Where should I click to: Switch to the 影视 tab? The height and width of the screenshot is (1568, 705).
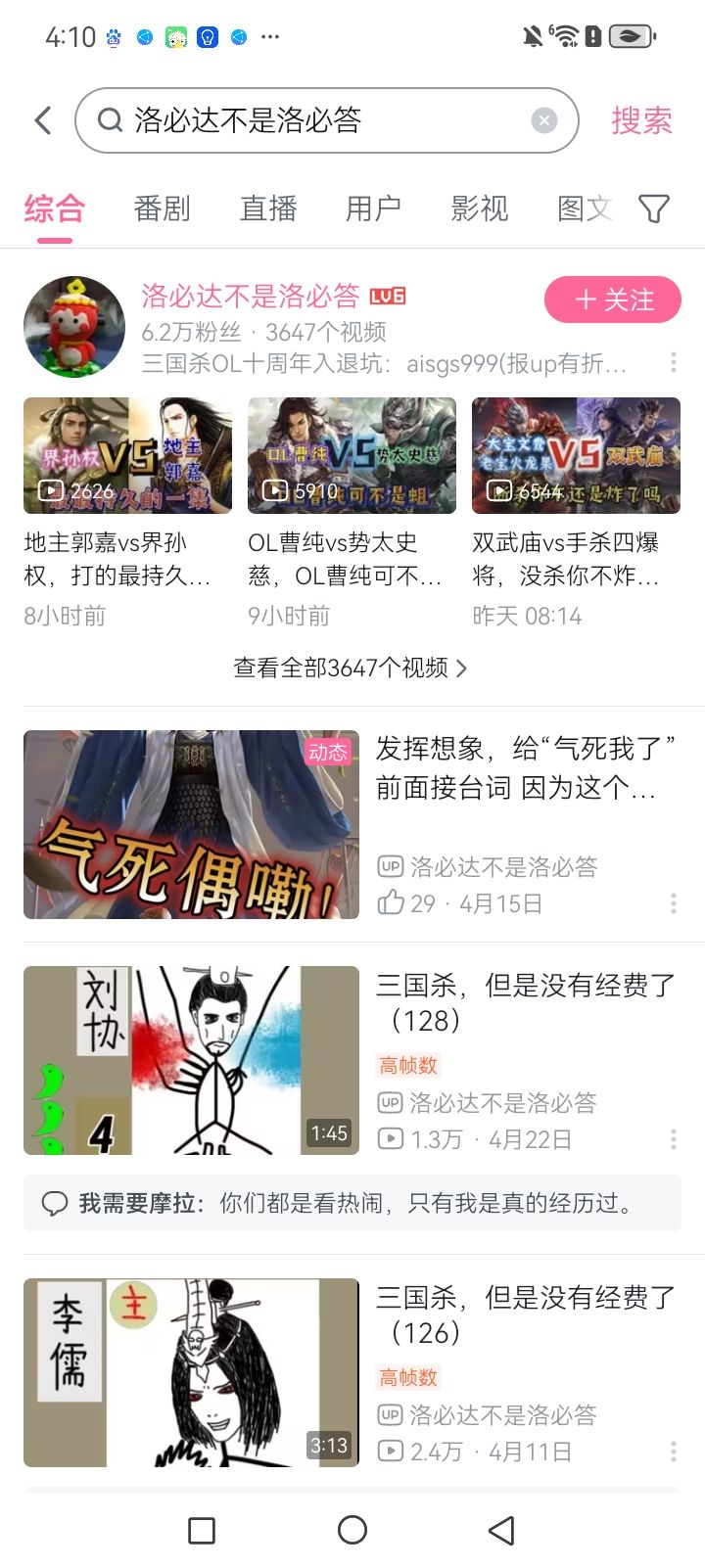[x=480, y=208]
